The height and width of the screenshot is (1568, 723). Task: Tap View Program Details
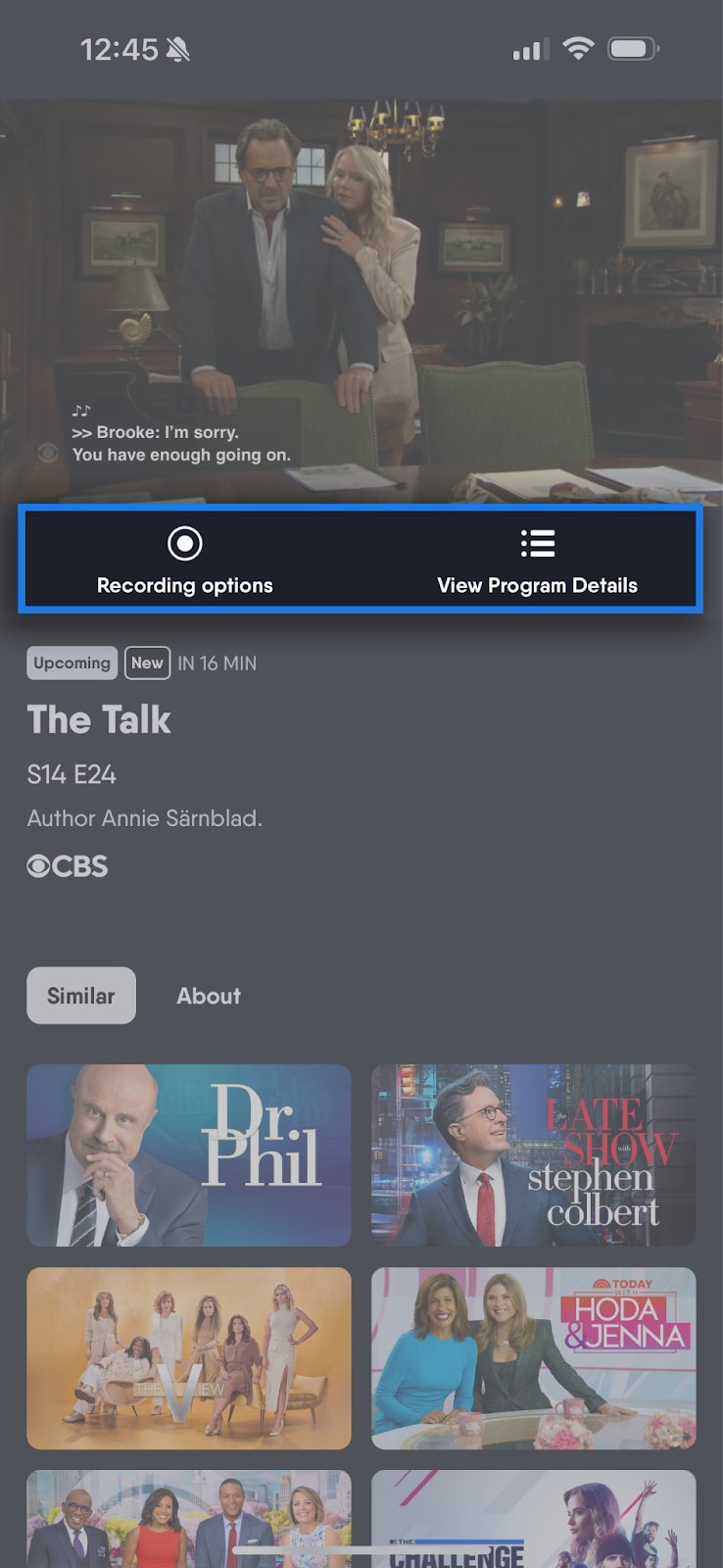coord(537,561)
